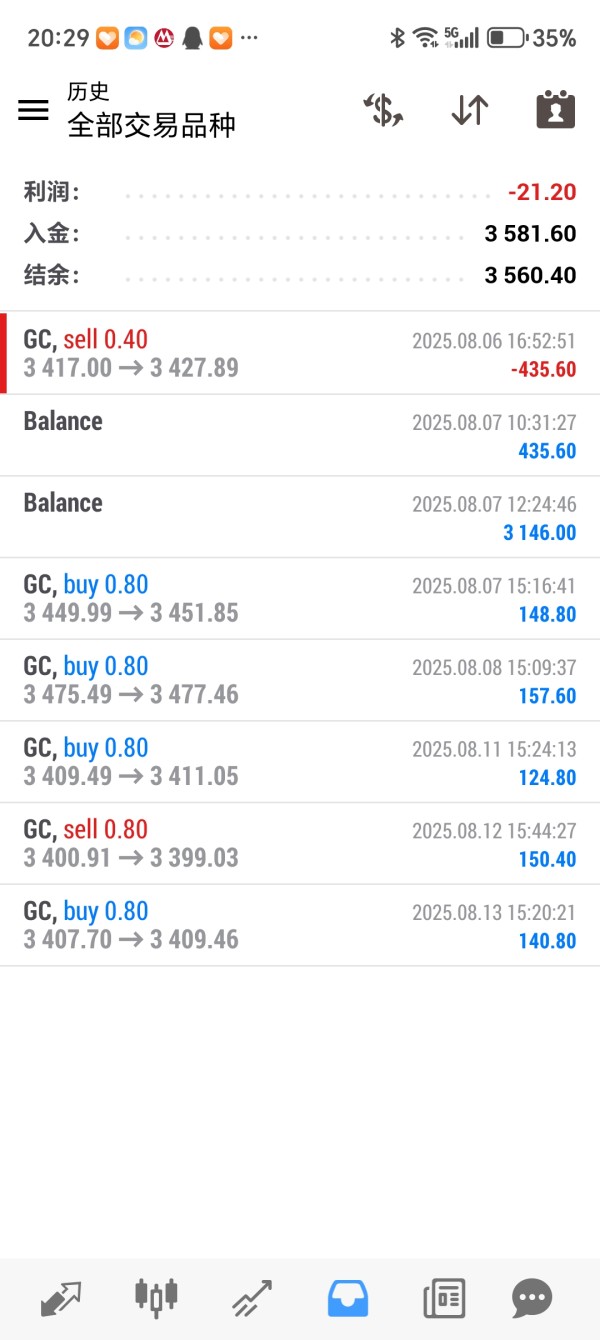The height and width of the screenshot is (1340, 600).
Task: Switch to the Chart candlestick tab
Action: click(156, 1297)
